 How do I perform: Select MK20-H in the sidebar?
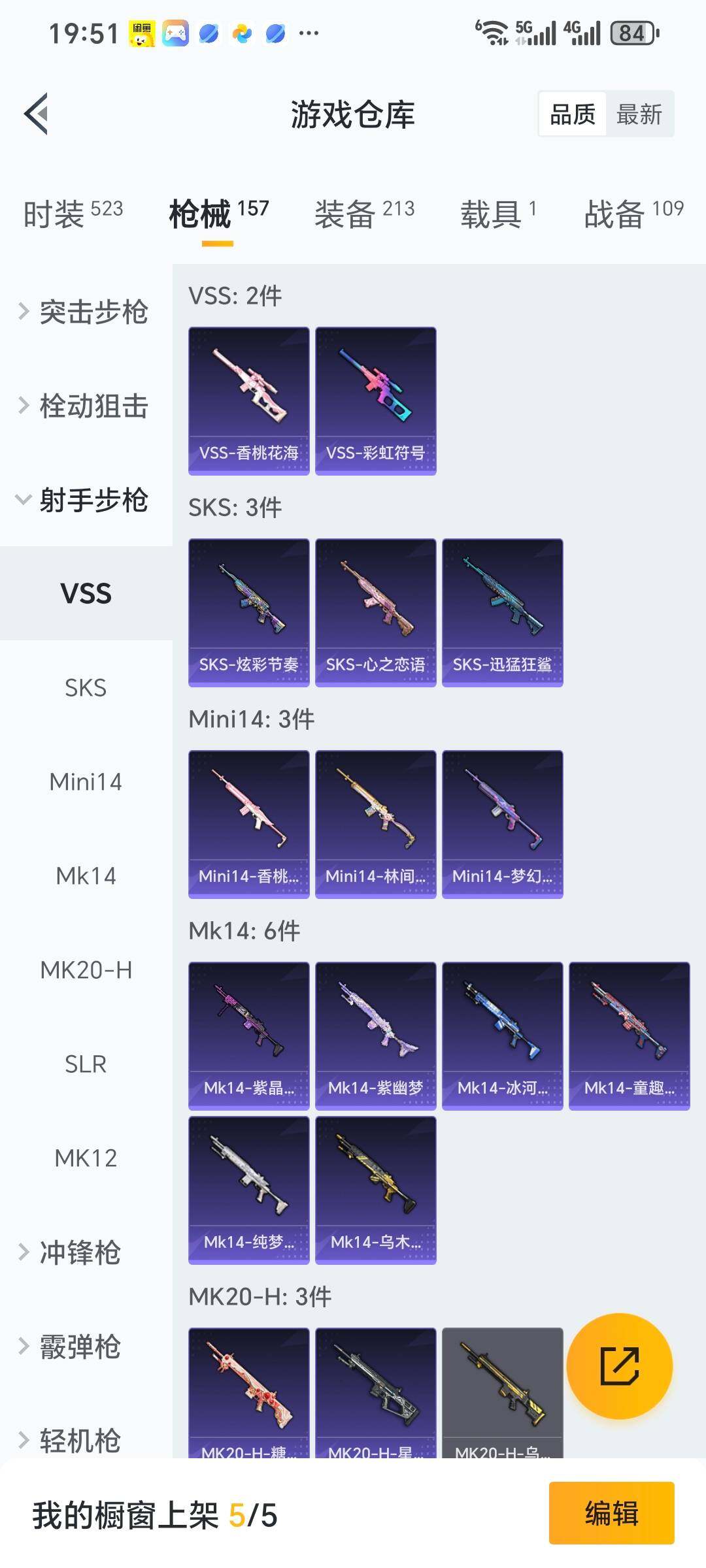pos(86,970)
